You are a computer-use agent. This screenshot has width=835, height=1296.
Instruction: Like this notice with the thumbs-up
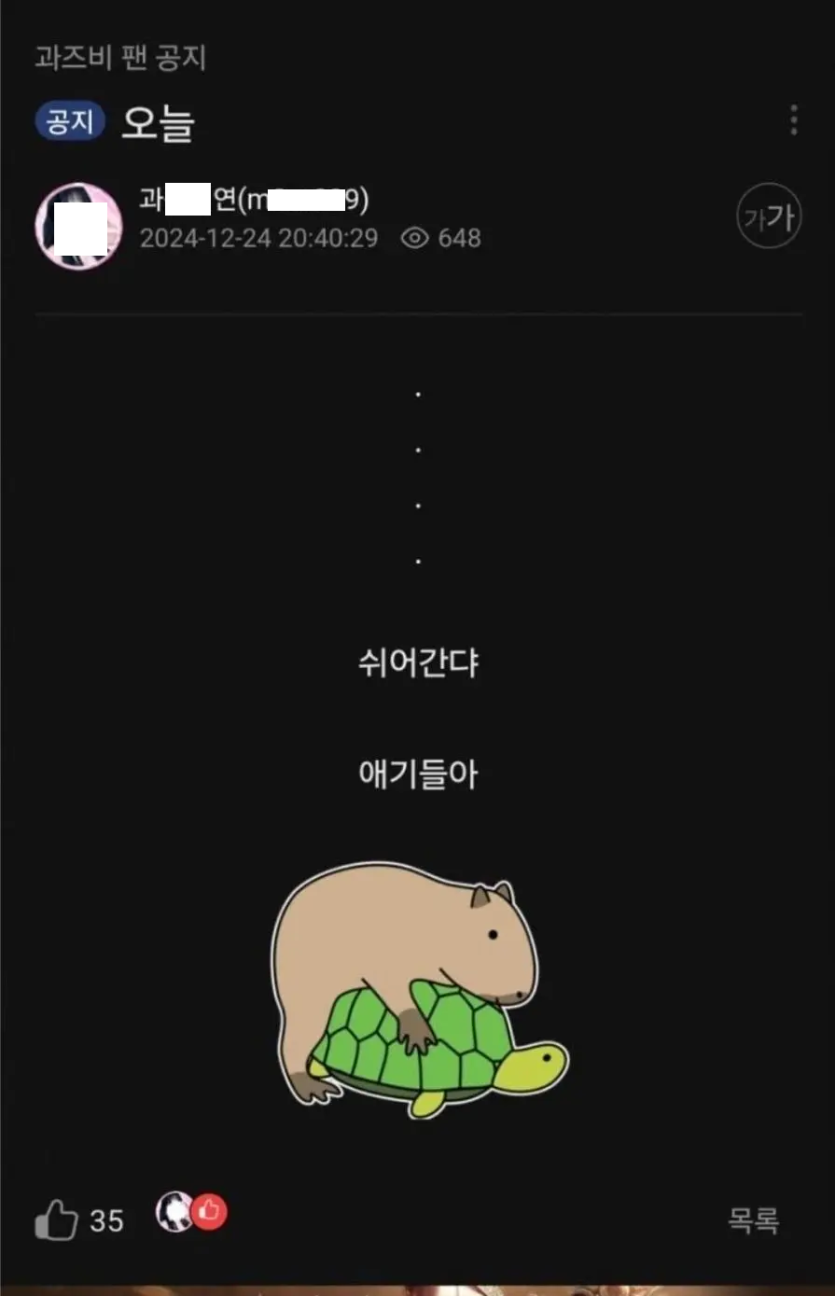click(57, 1221)
